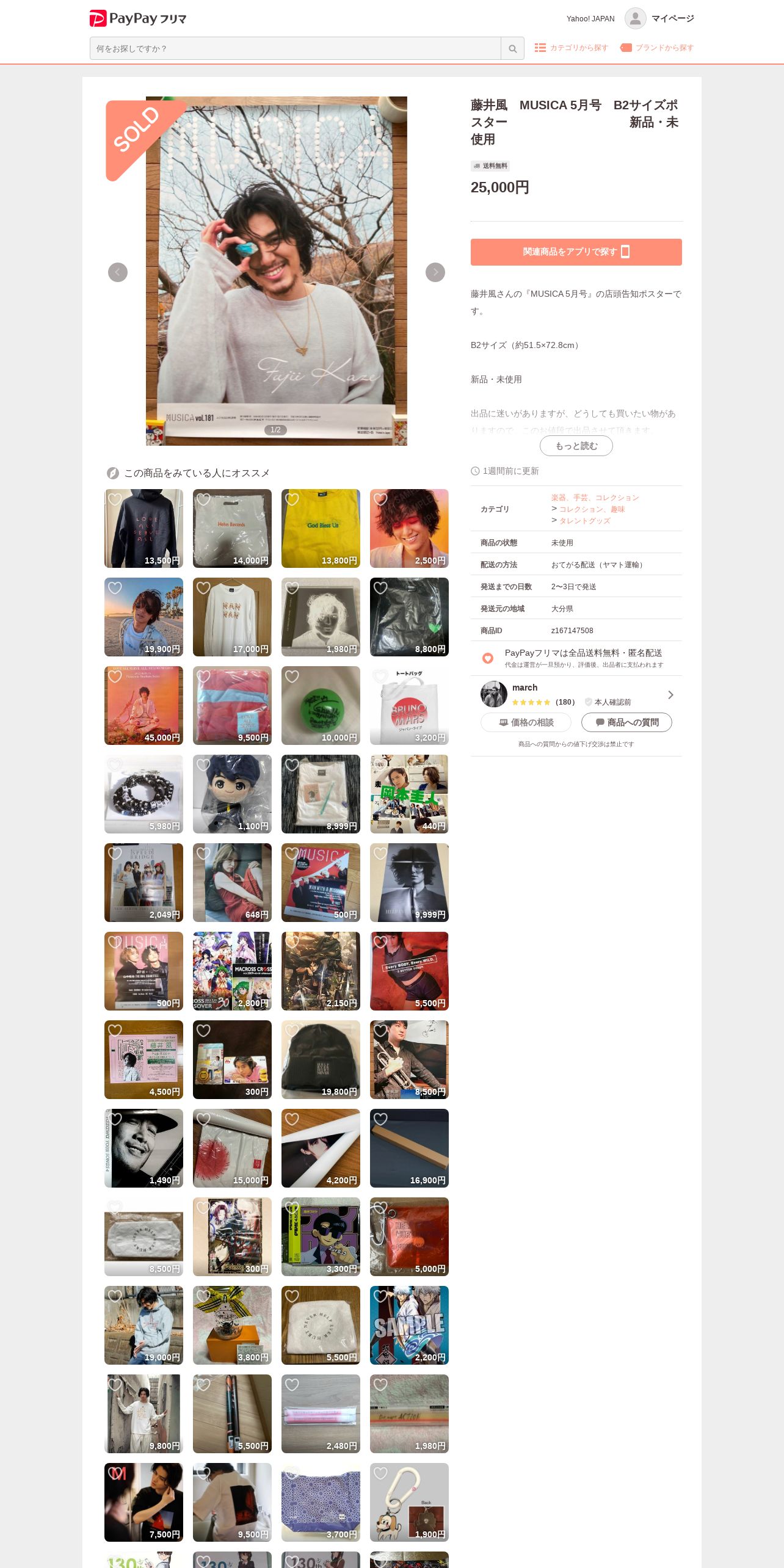Like the 14,000円 Hehn Records item
Viewport: 784px width, 1568px height.
(203, 499)
